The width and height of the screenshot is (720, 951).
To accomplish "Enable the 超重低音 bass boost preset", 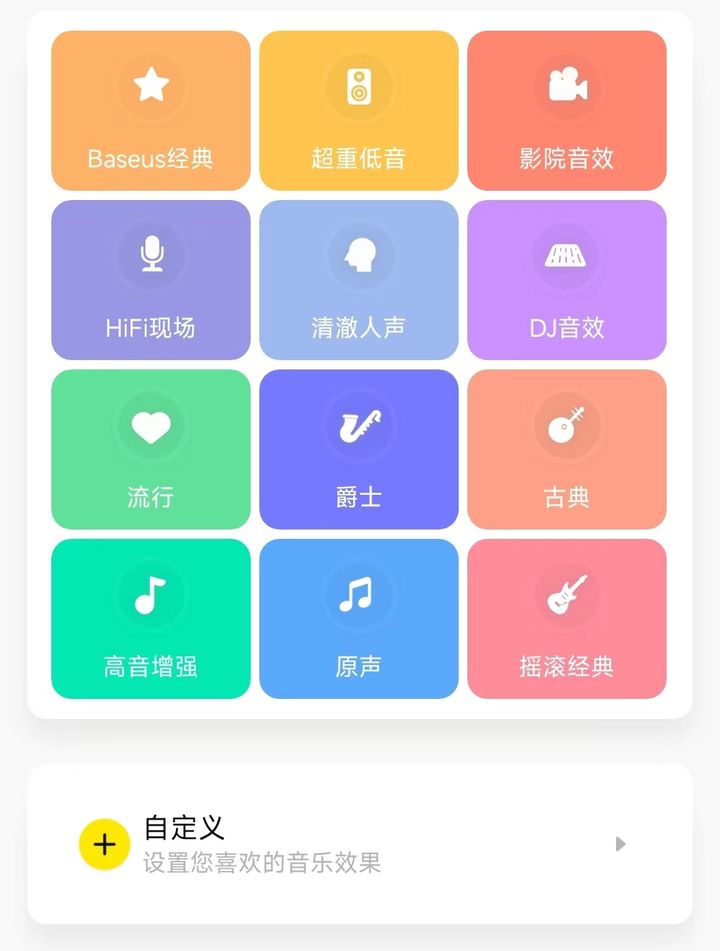I will pos(358,110).
